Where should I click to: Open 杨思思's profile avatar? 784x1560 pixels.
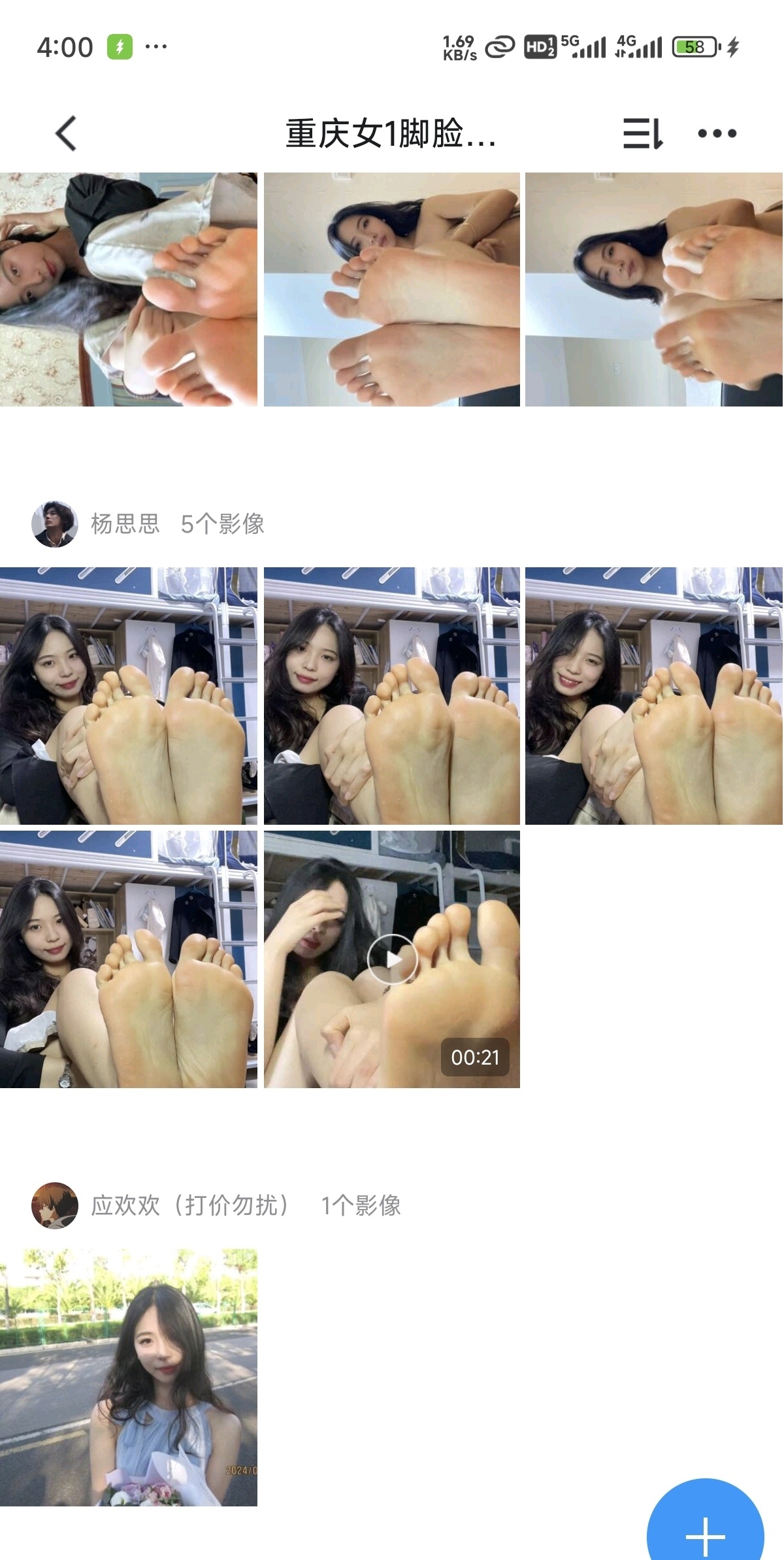(x=55, y=523)
